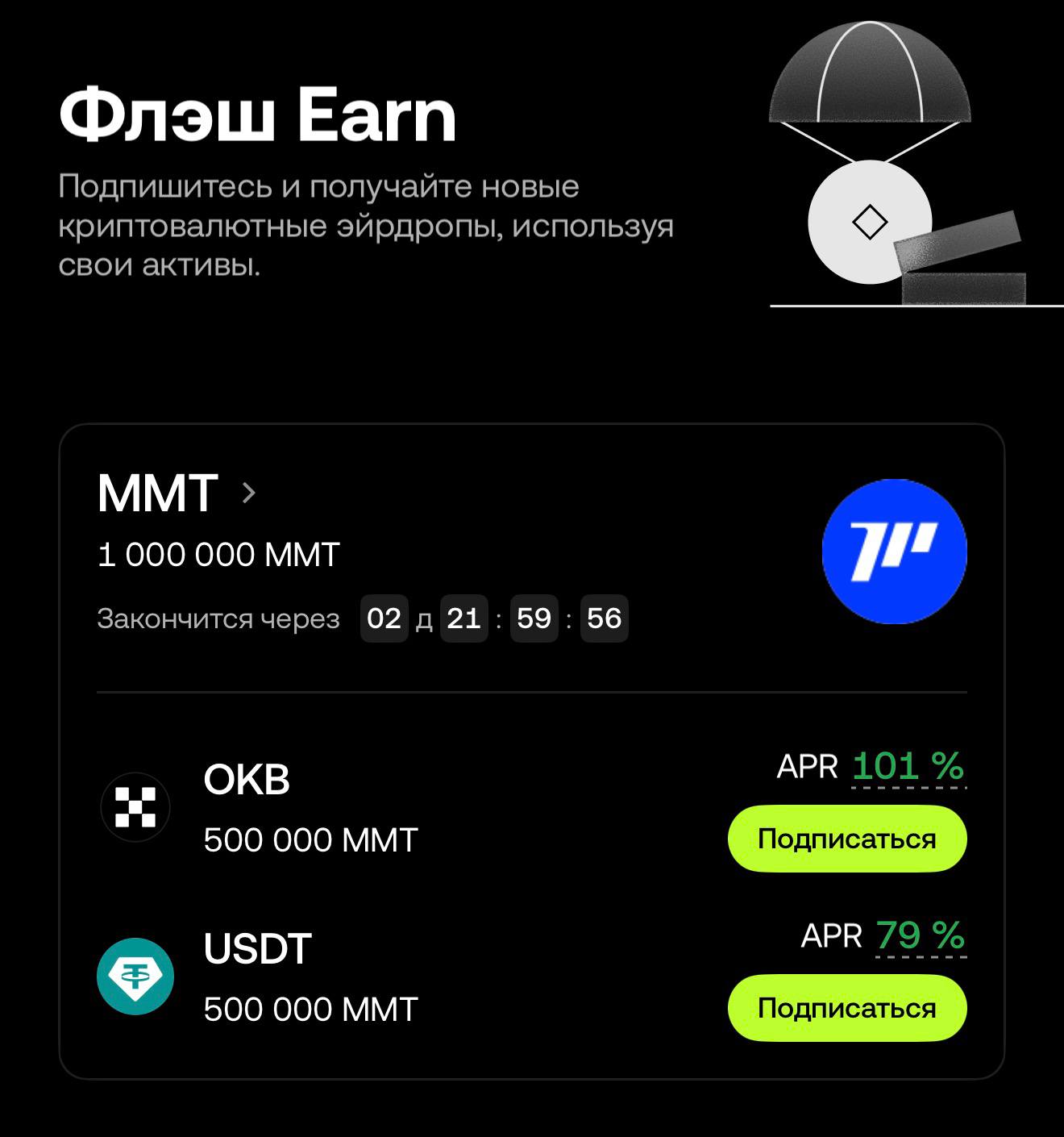The image size is (1064, 1137).
Task: Click the teal Tether logo circle
Action: [135, 976]
